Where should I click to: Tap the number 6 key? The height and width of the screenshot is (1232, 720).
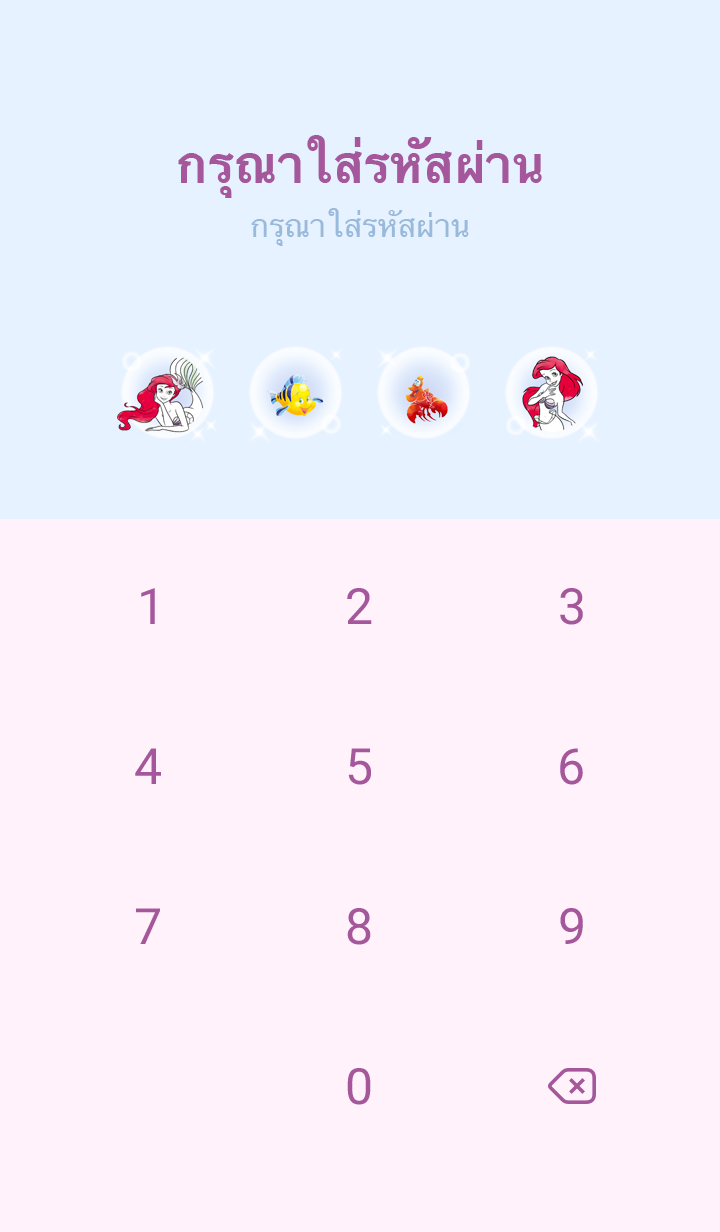coord(571,767)
